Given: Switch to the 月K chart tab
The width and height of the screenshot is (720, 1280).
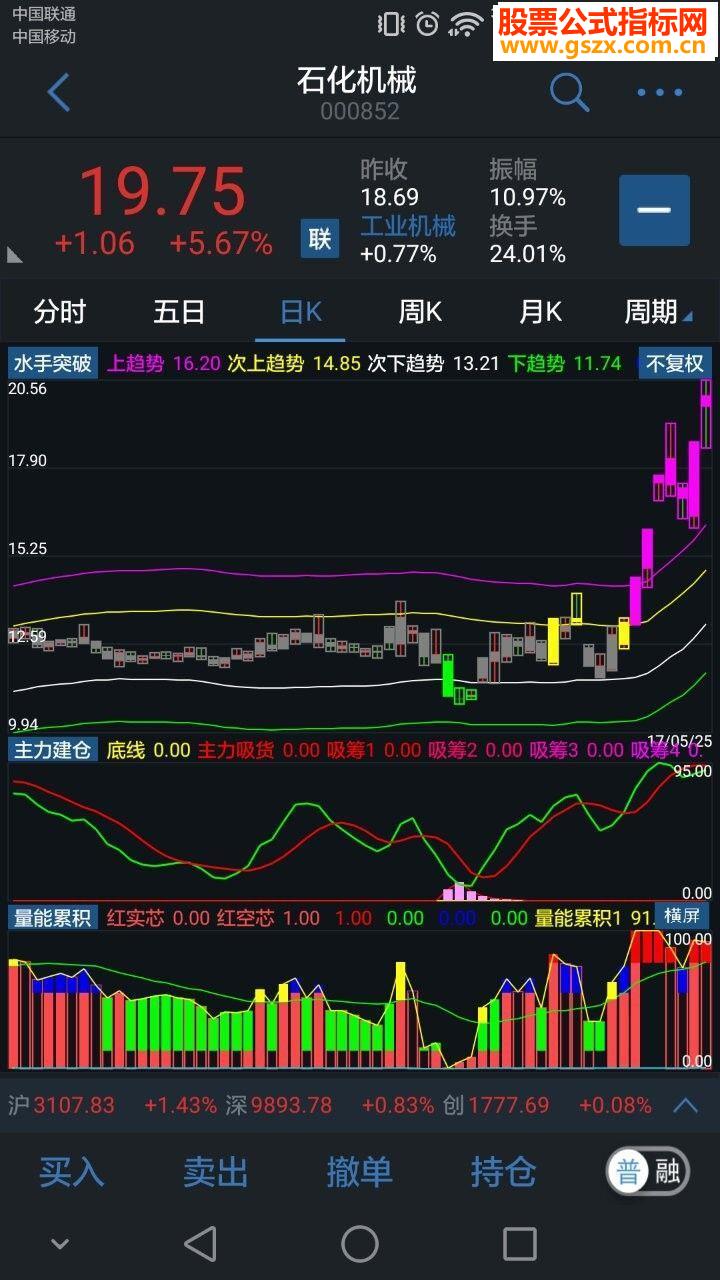Looking at the screenshot, I should 540,312.
